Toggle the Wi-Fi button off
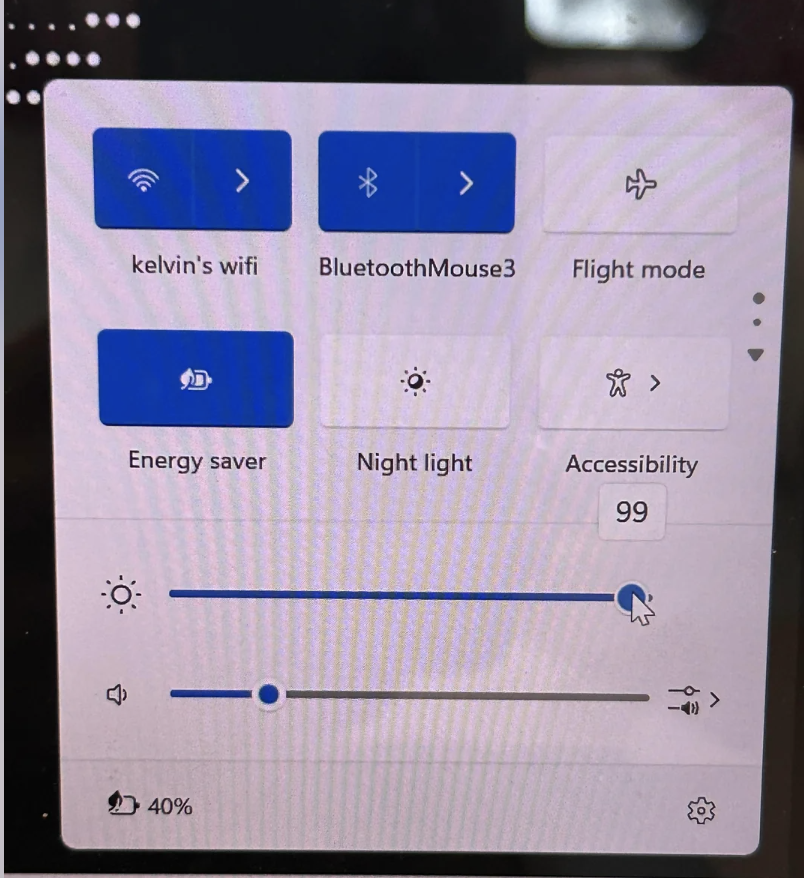This screenshot has width=804, height=878. 144,181
